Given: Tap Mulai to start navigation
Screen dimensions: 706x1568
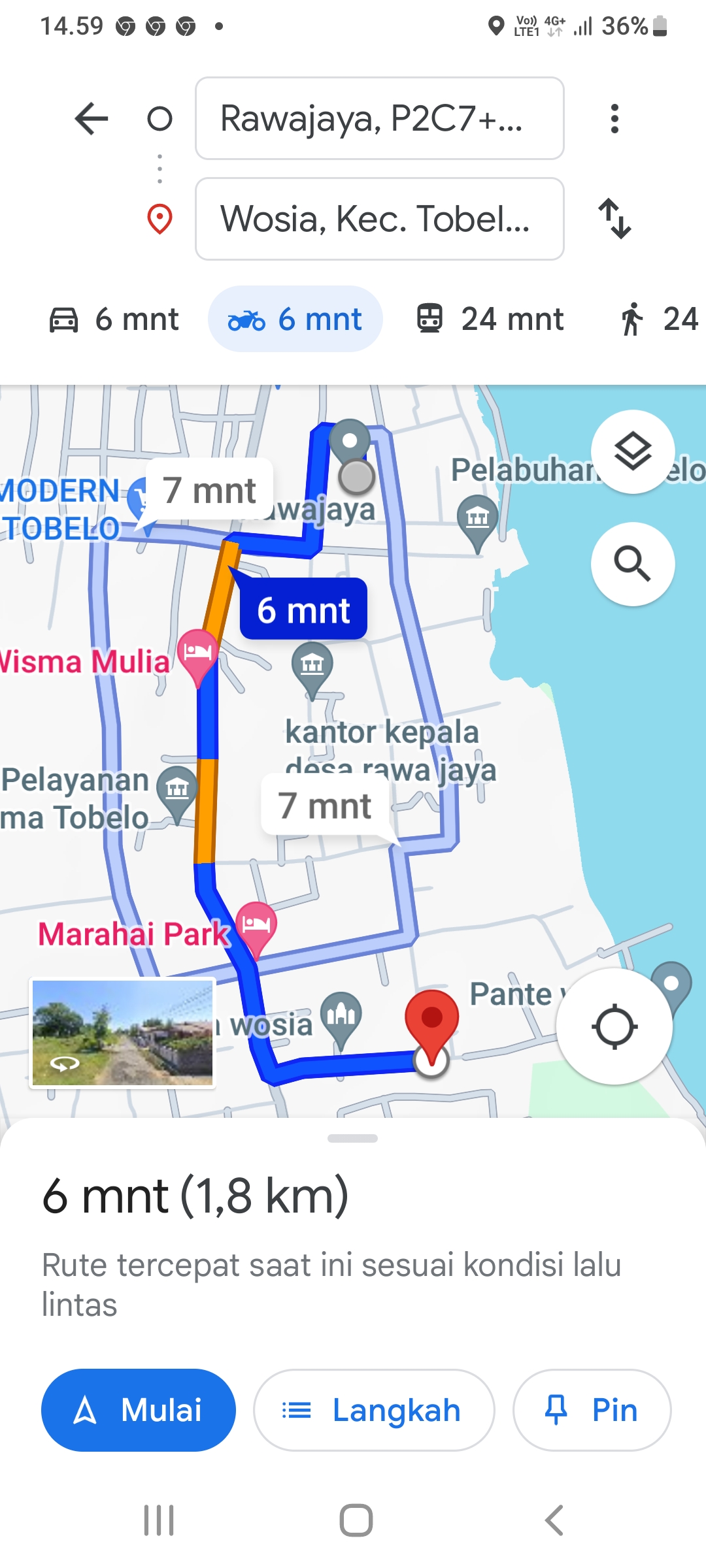Looking at the screenshot, I should 139,1410.
